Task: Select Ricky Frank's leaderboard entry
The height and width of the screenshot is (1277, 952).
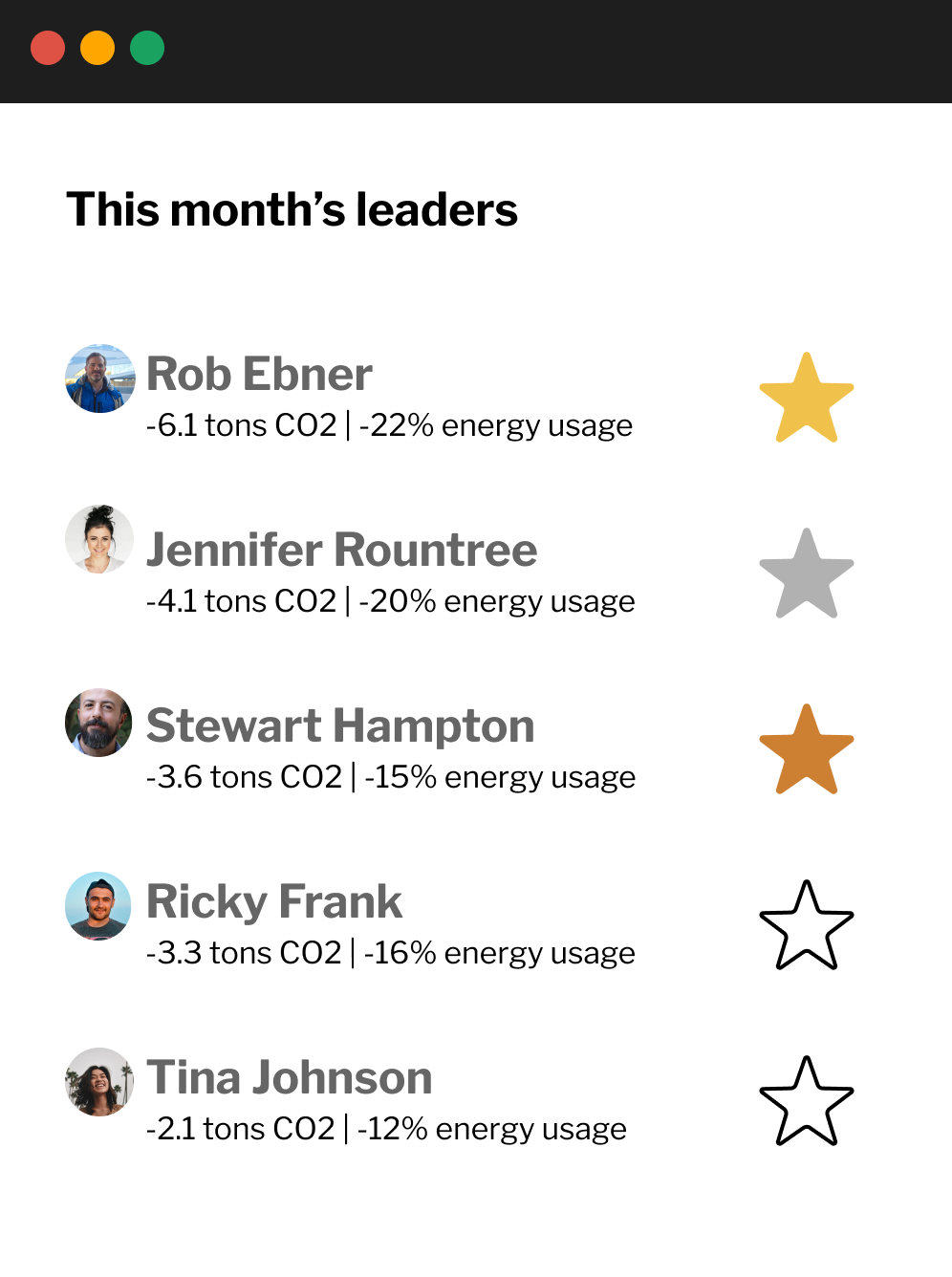Action: (273, 902)
